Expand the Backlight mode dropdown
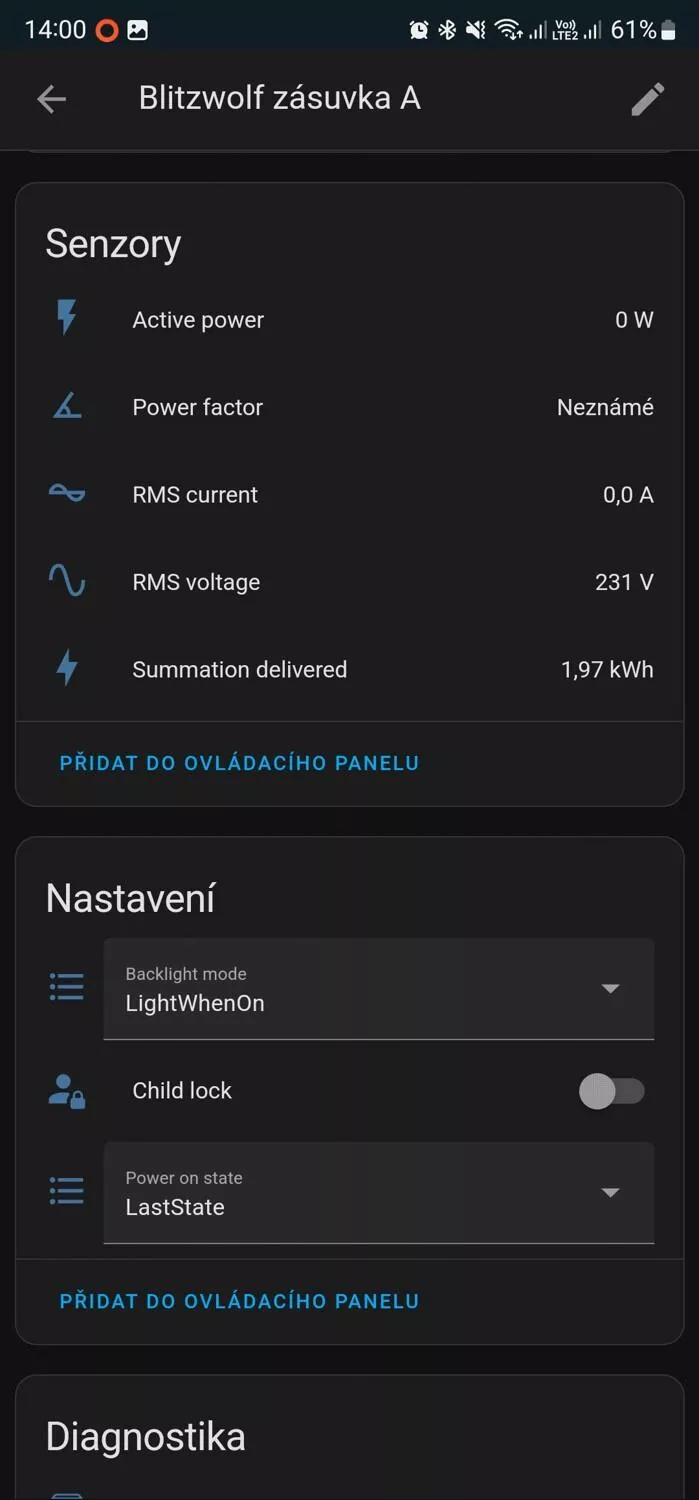The width and height of the screenshot is (699, 1500). (379, 989)
